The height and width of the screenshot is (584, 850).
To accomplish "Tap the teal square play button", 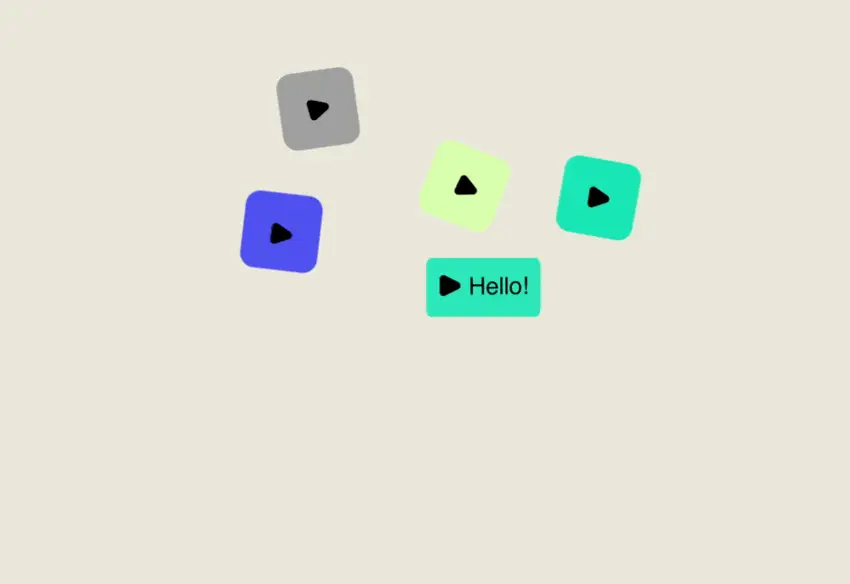I will pyautogui.click(x=598, y=197).
